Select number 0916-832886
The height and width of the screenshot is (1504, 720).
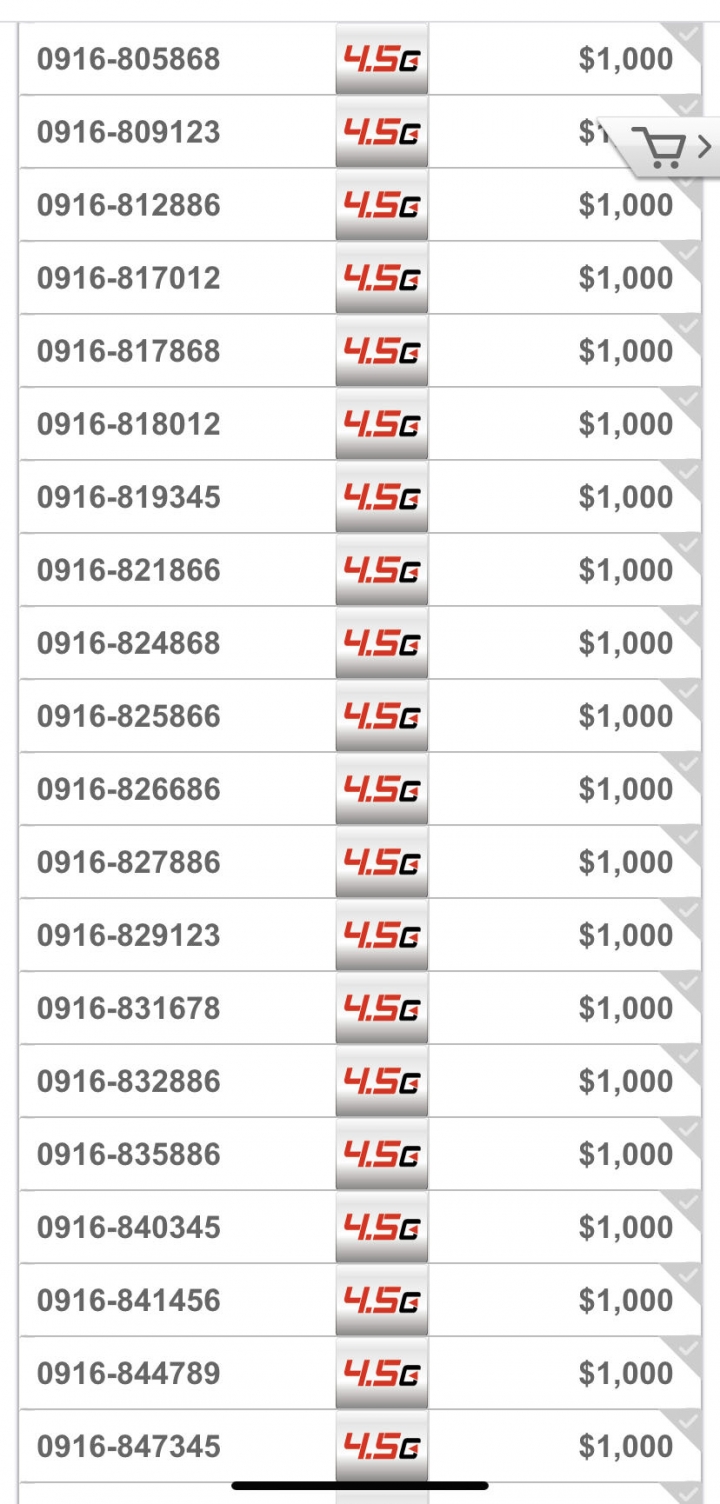[360, 1081]
